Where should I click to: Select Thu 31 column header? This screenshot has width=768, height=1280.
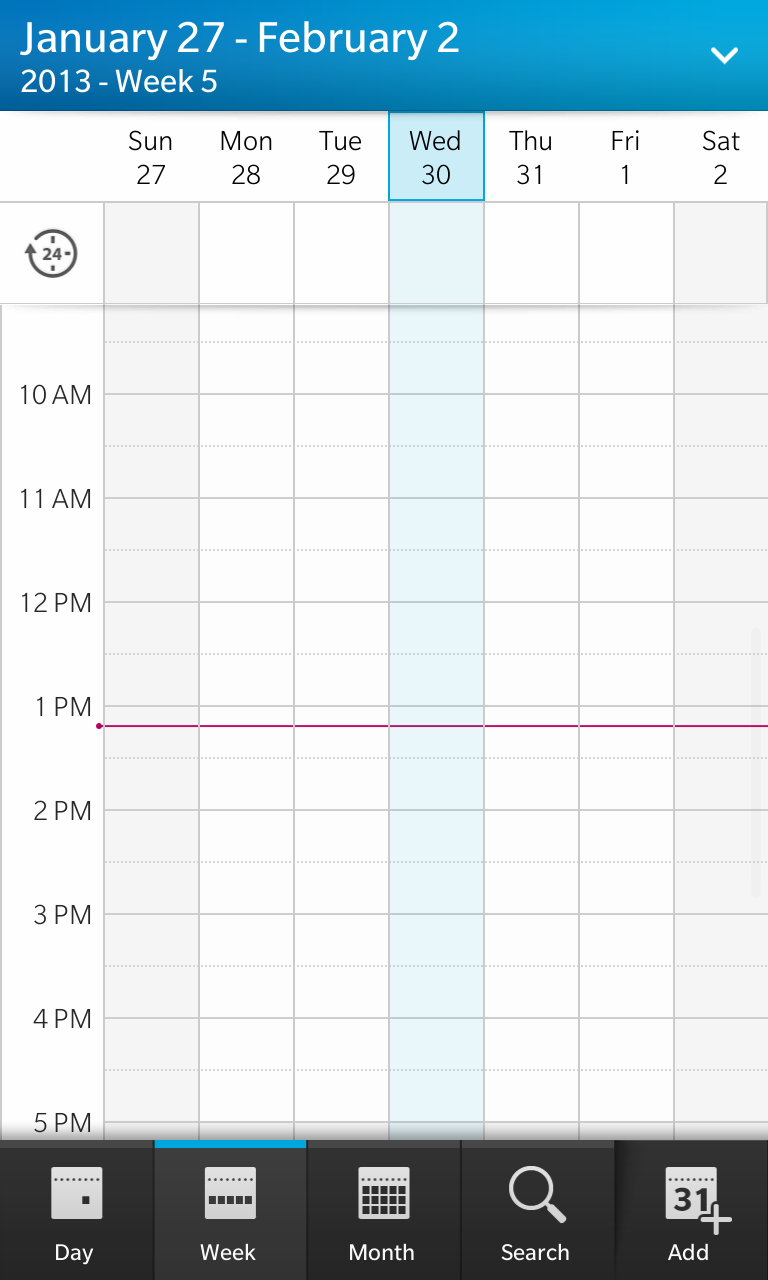coord(531,157)
